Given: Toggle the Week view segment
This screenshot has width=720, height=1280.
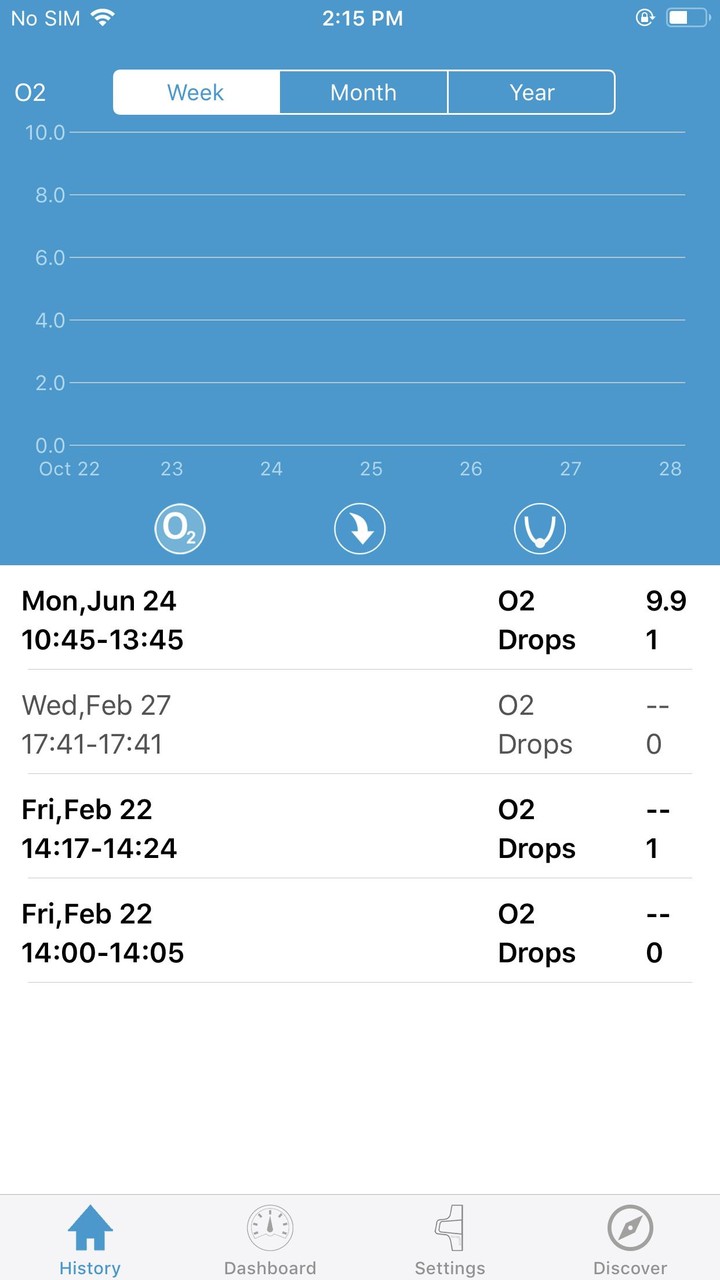Looking at the screenshot, I should point(195,92).
